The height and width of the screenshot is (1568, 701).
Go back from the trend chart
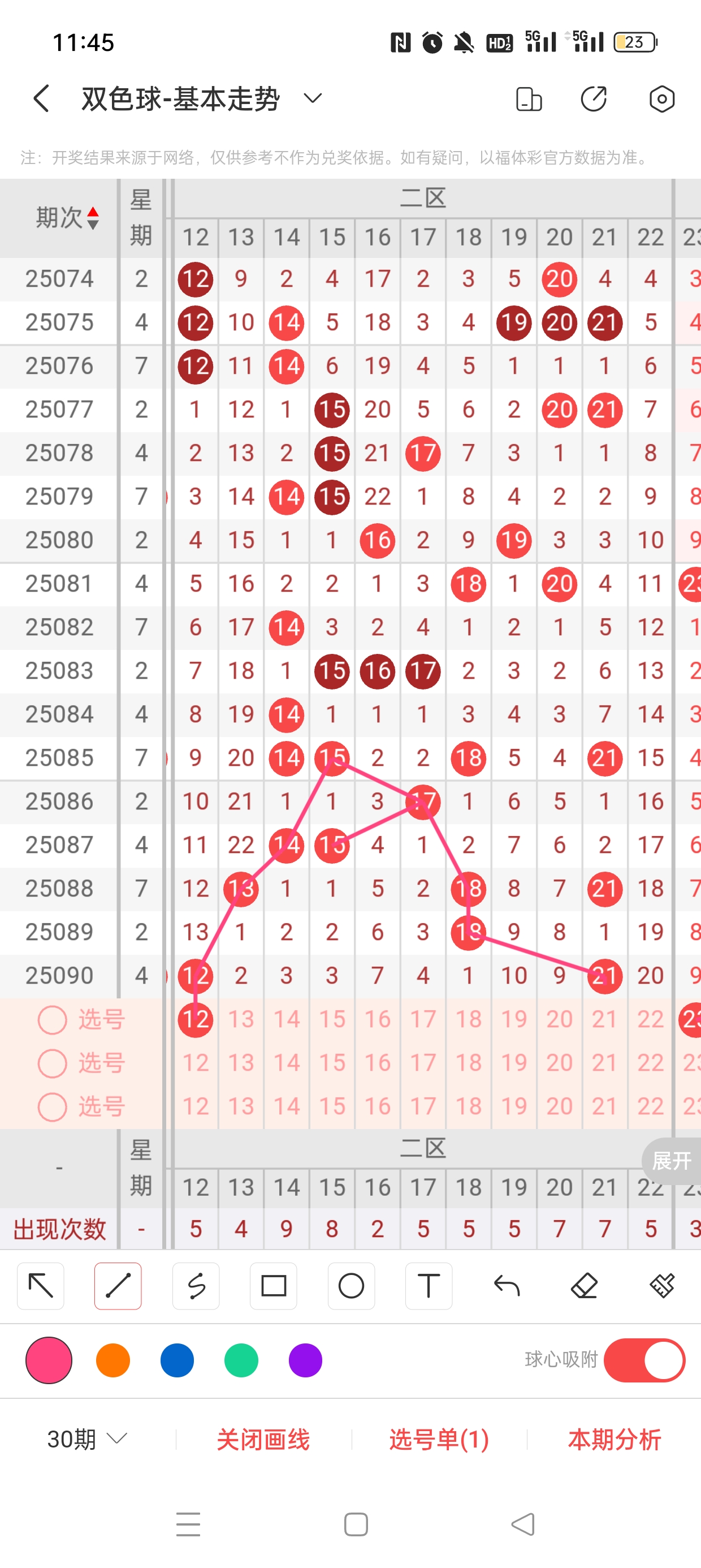coord(41,98)
